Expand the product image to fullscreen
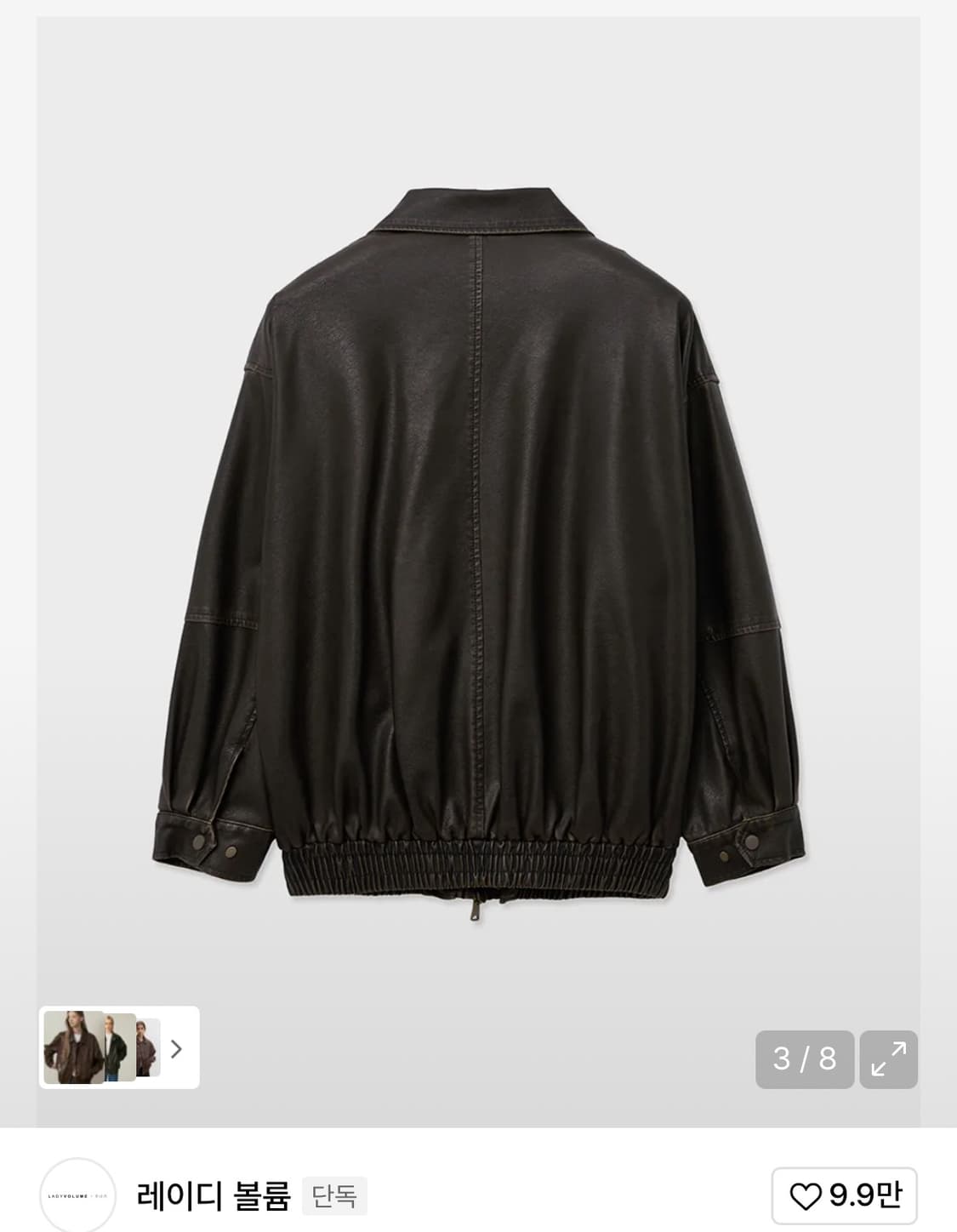This screenshot has width=957, height=1232. point(888,1059)
